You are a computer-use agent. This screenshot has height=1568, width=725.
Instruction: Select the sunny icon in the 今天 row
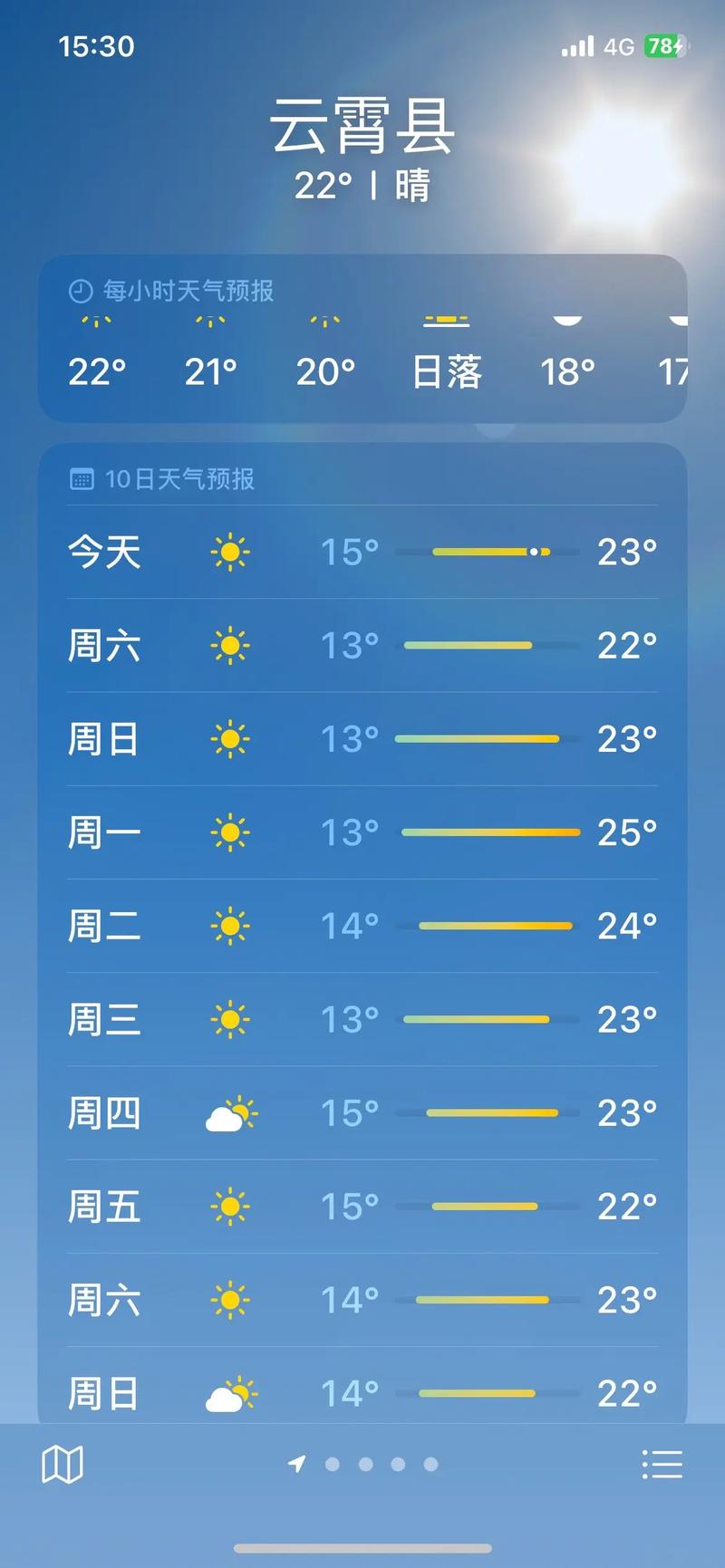(x=231, y=553)
